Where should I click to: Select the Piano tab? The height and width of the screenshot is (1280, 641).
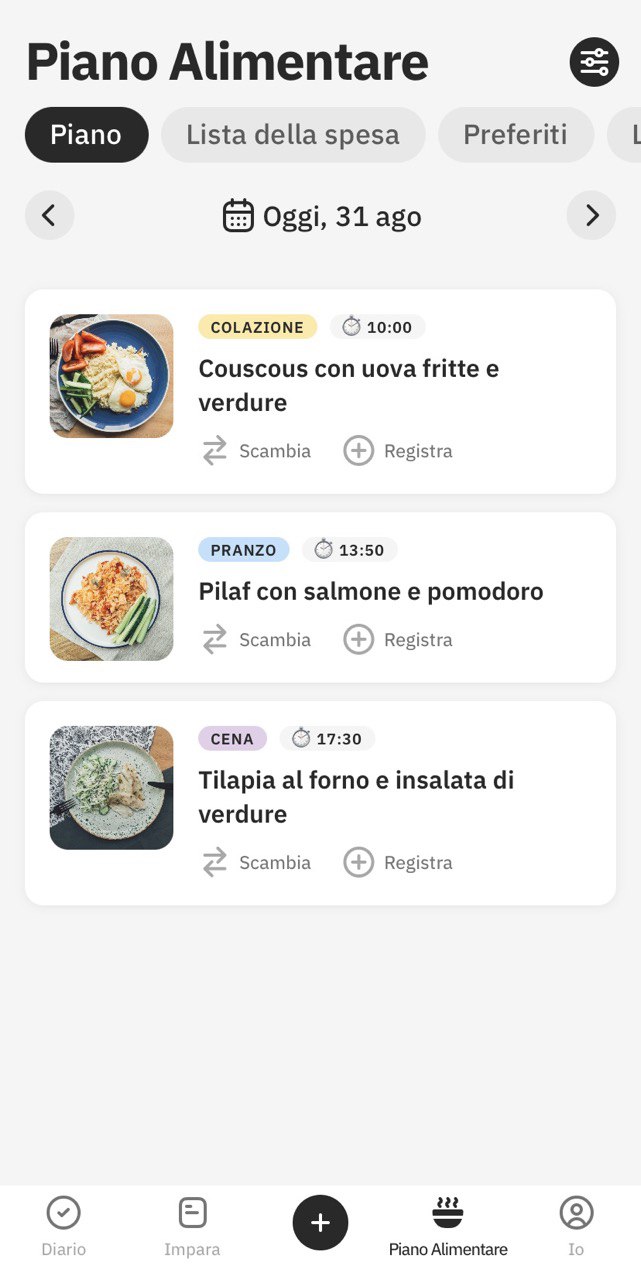[86, 135]
